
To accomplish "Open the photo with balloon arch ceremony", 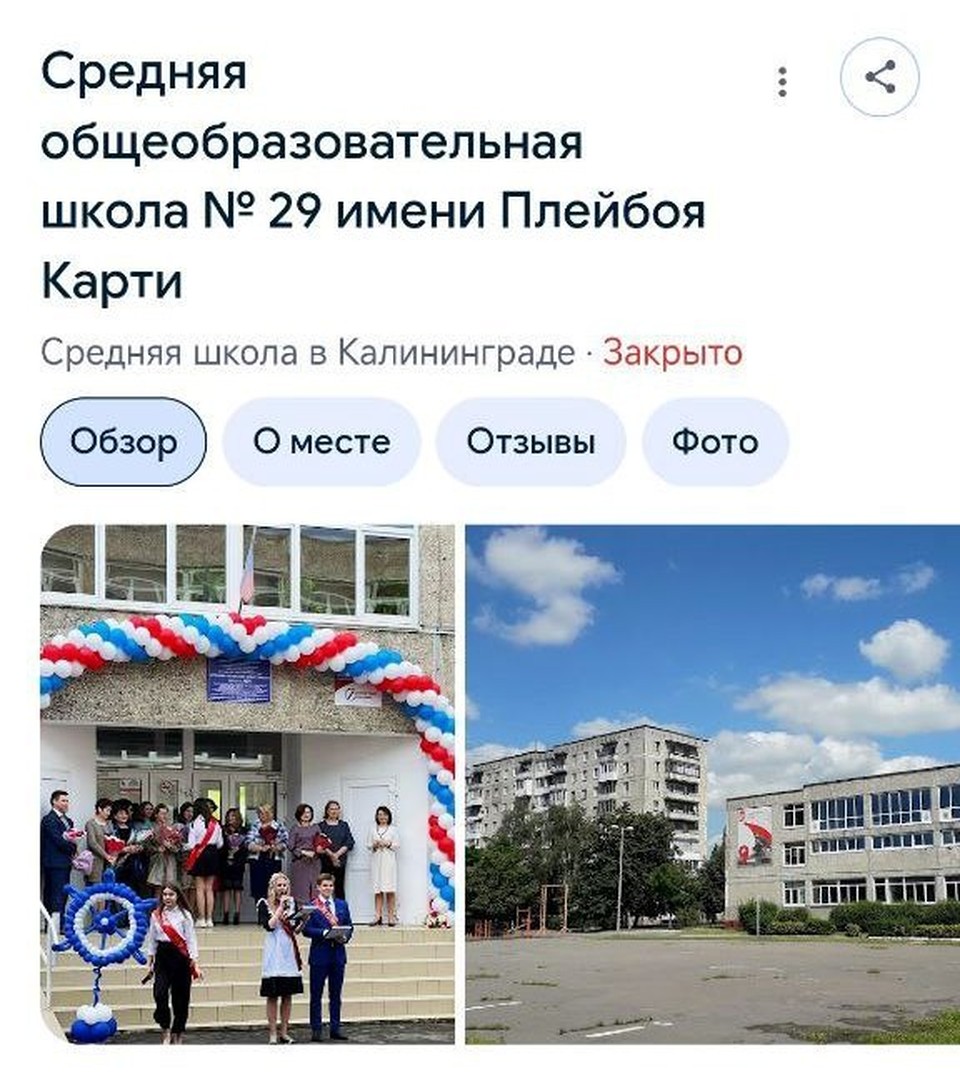I will (x=247, y=784).
